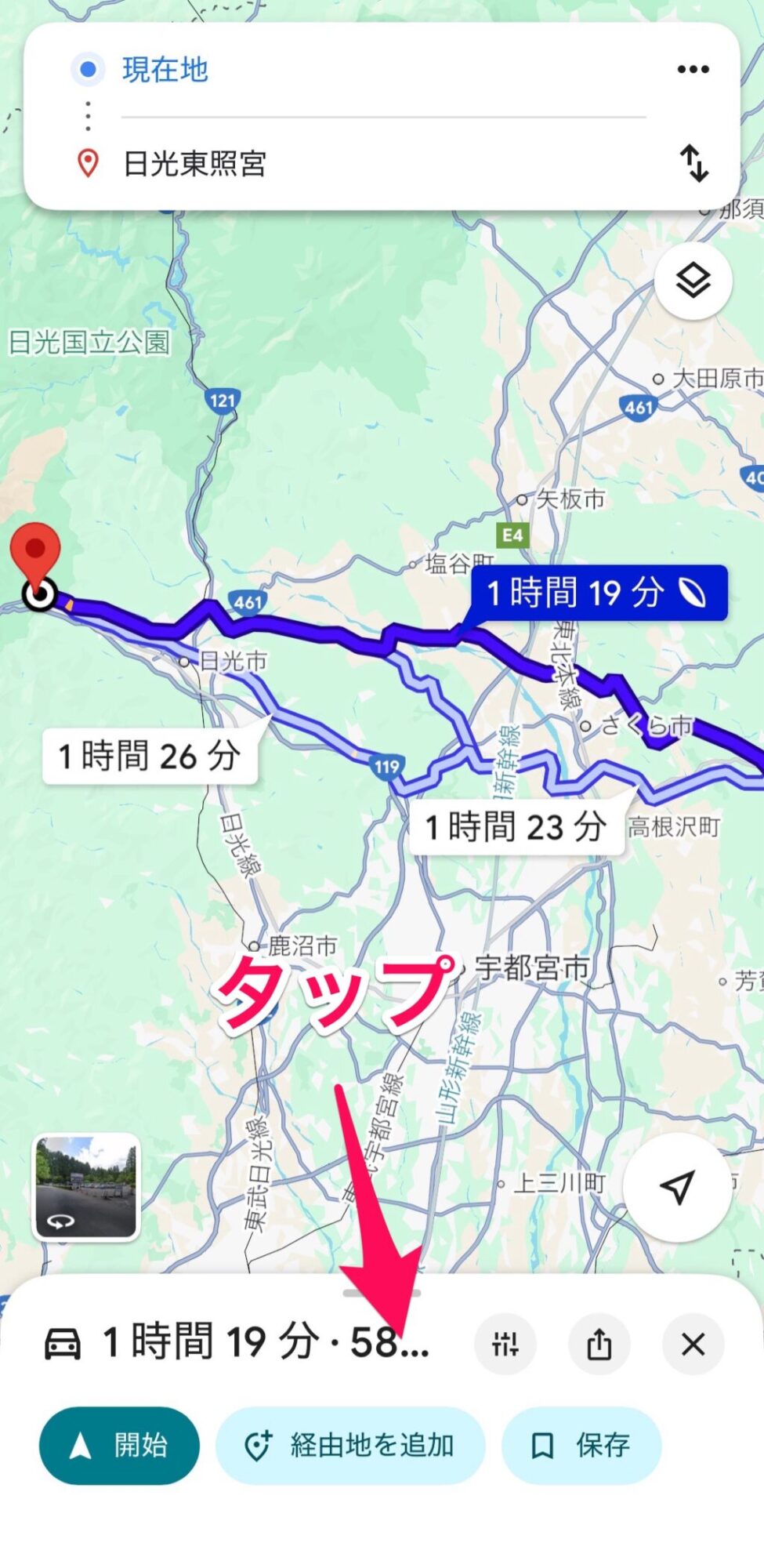Tap 経由地を追加 to add a stop
The height and width of the screenshot is (1568, 764).
(x=350, y=1445)
